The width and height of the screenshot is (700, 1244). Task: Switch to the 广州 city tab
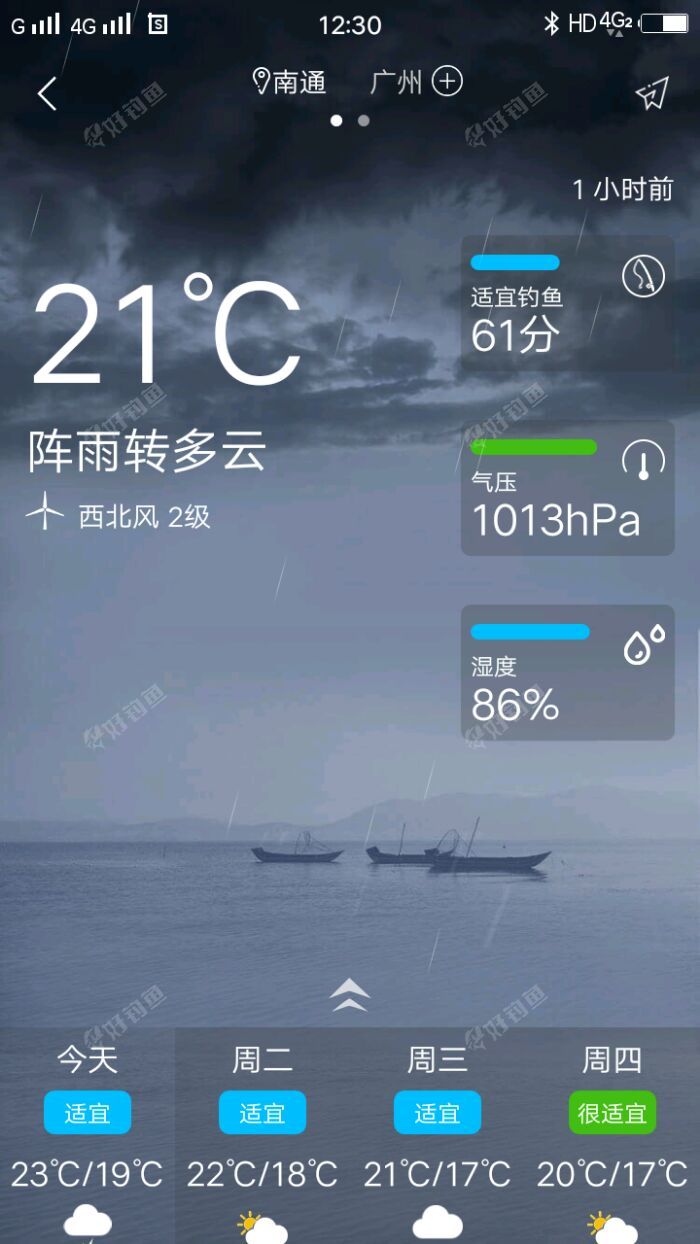(397, 82)
